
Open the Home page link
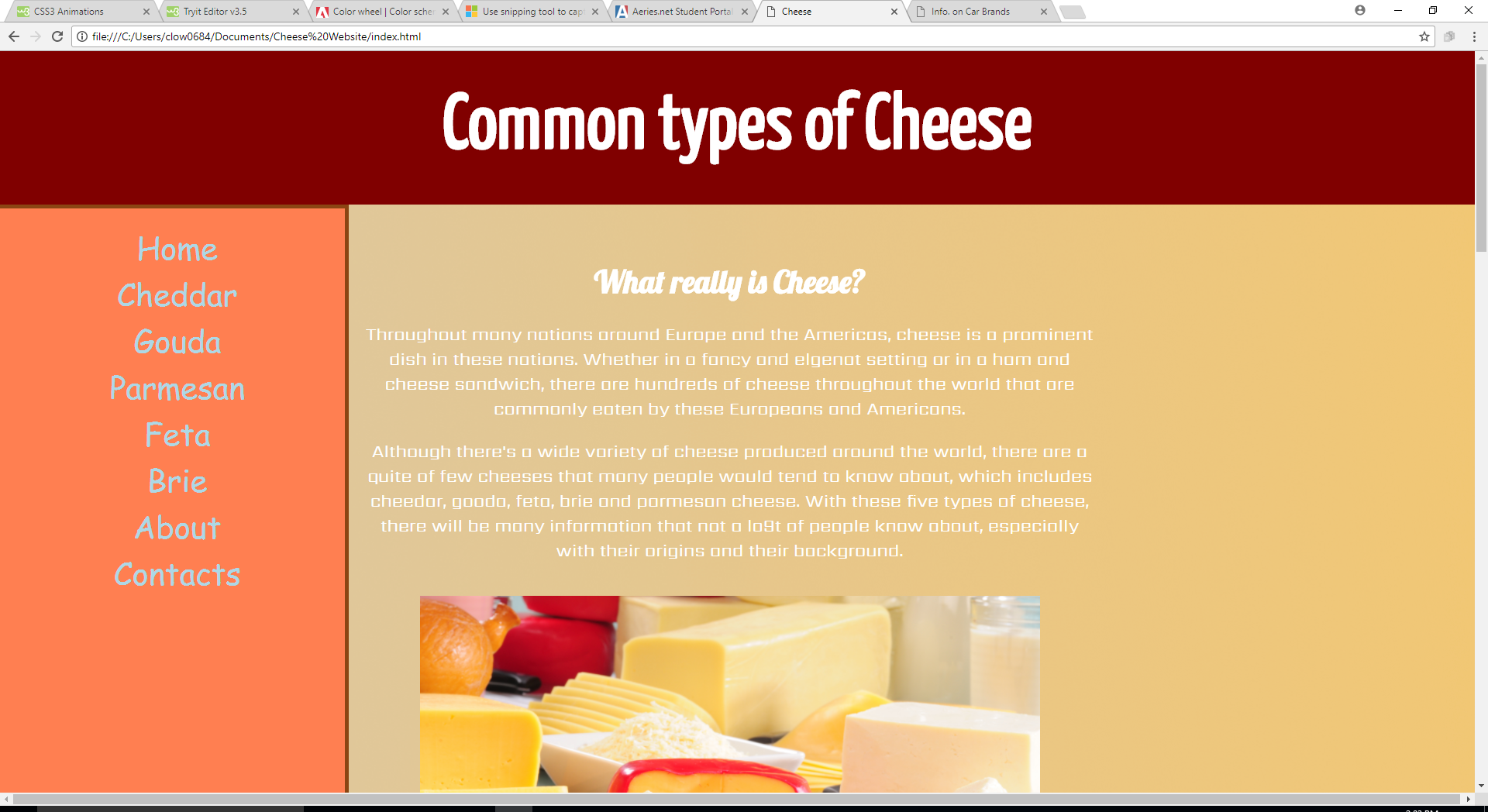pyautogui.click(x=177, y=249)
